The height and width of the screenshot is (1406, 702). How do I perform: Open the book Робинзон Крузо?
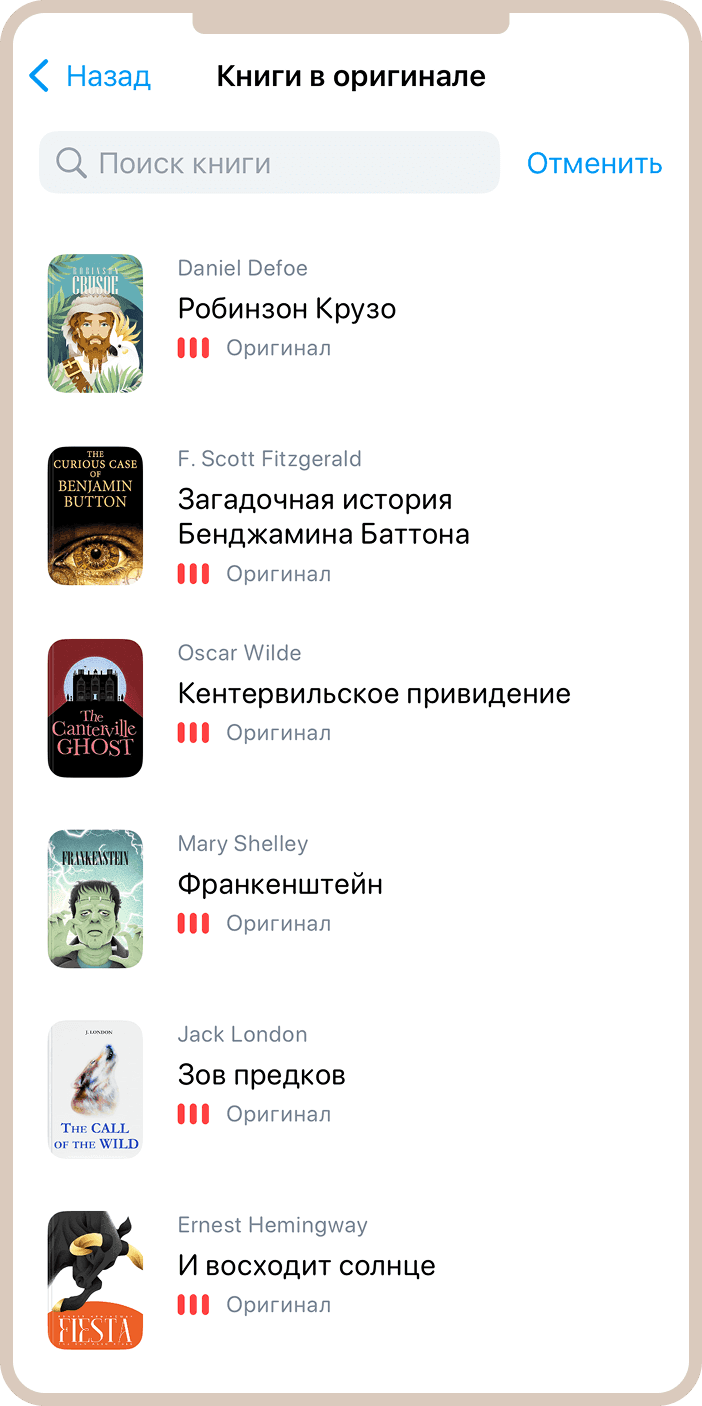point(287,309)
